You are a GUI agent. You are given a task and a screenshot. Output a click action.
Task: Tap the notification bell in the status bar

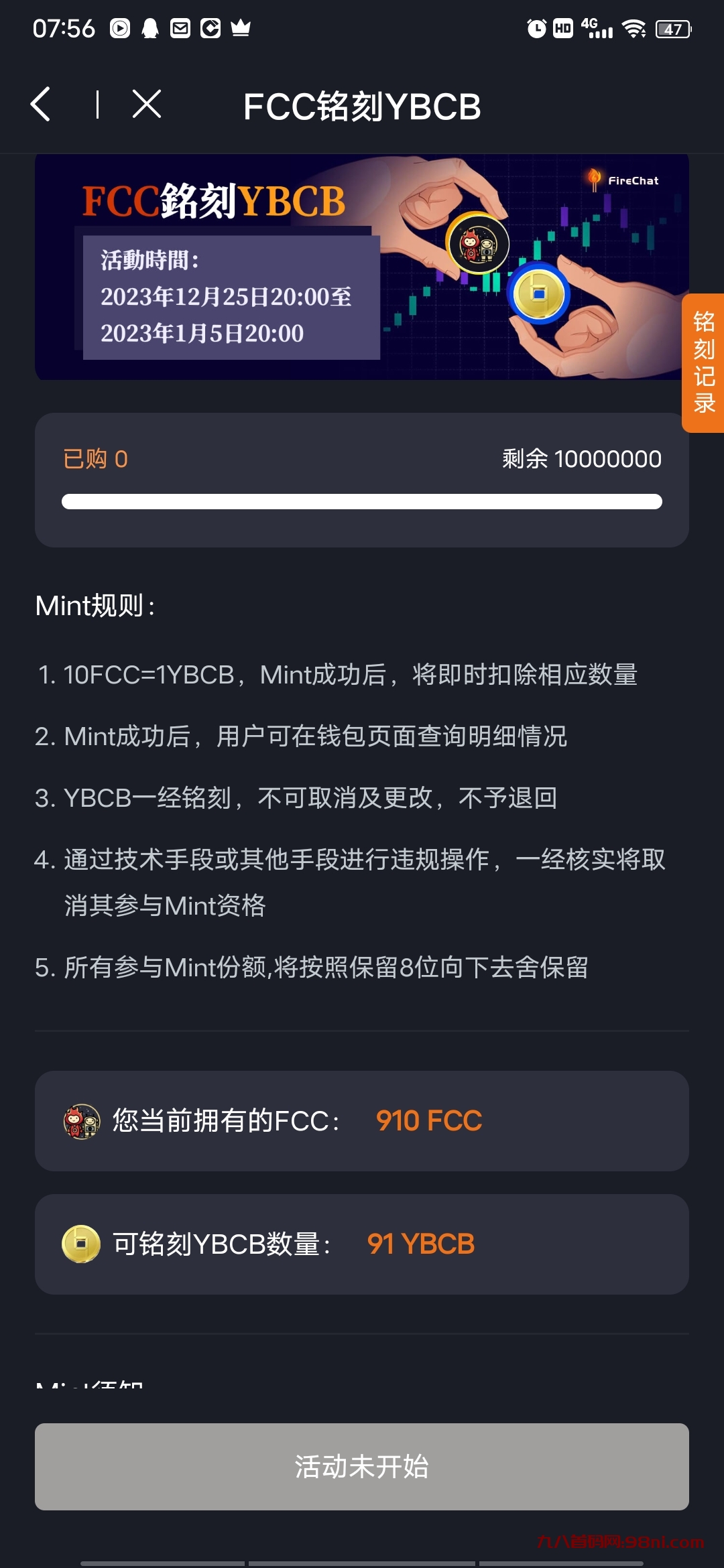coord(151,29)
